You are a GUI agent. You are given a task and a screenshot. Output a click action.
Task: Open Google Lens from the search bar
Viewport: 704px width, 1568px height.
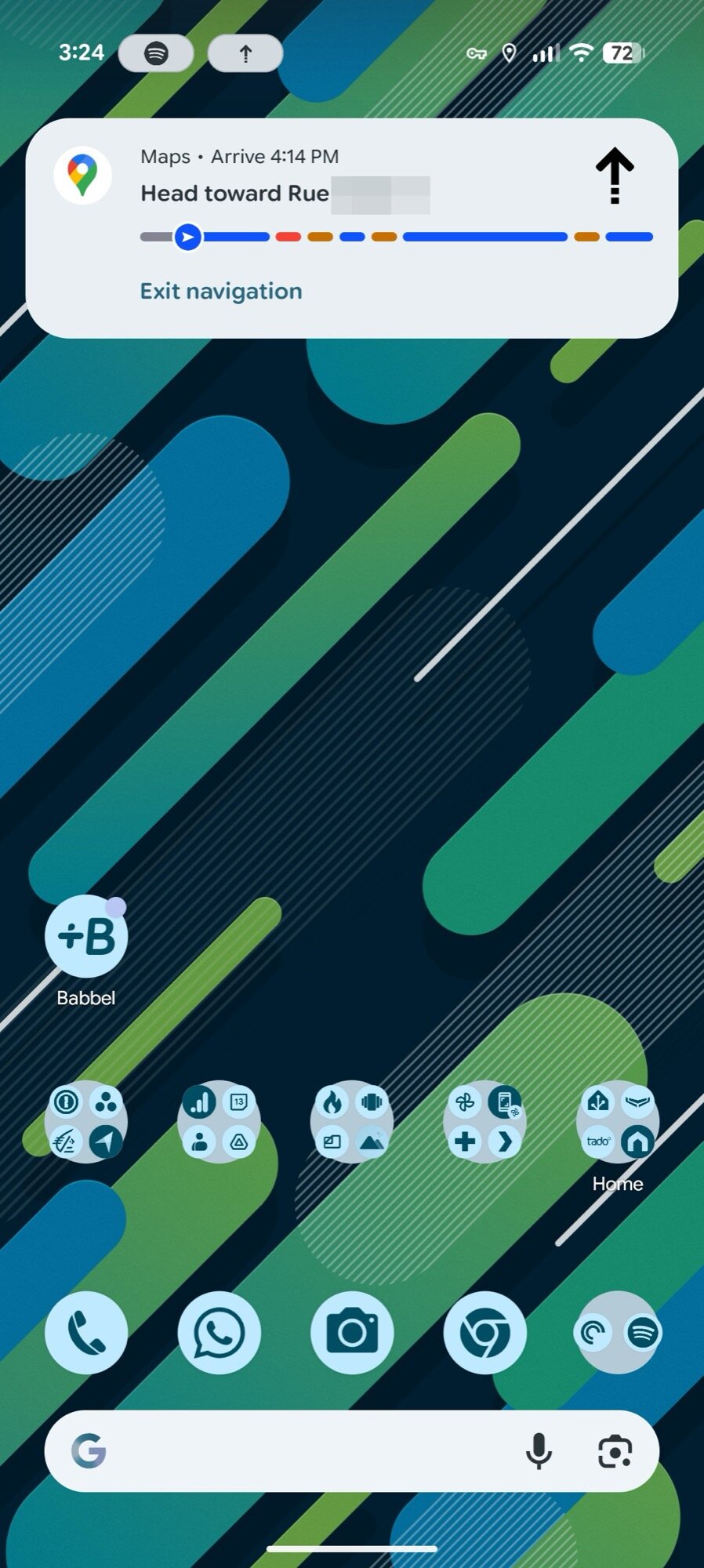(615, 1451)
